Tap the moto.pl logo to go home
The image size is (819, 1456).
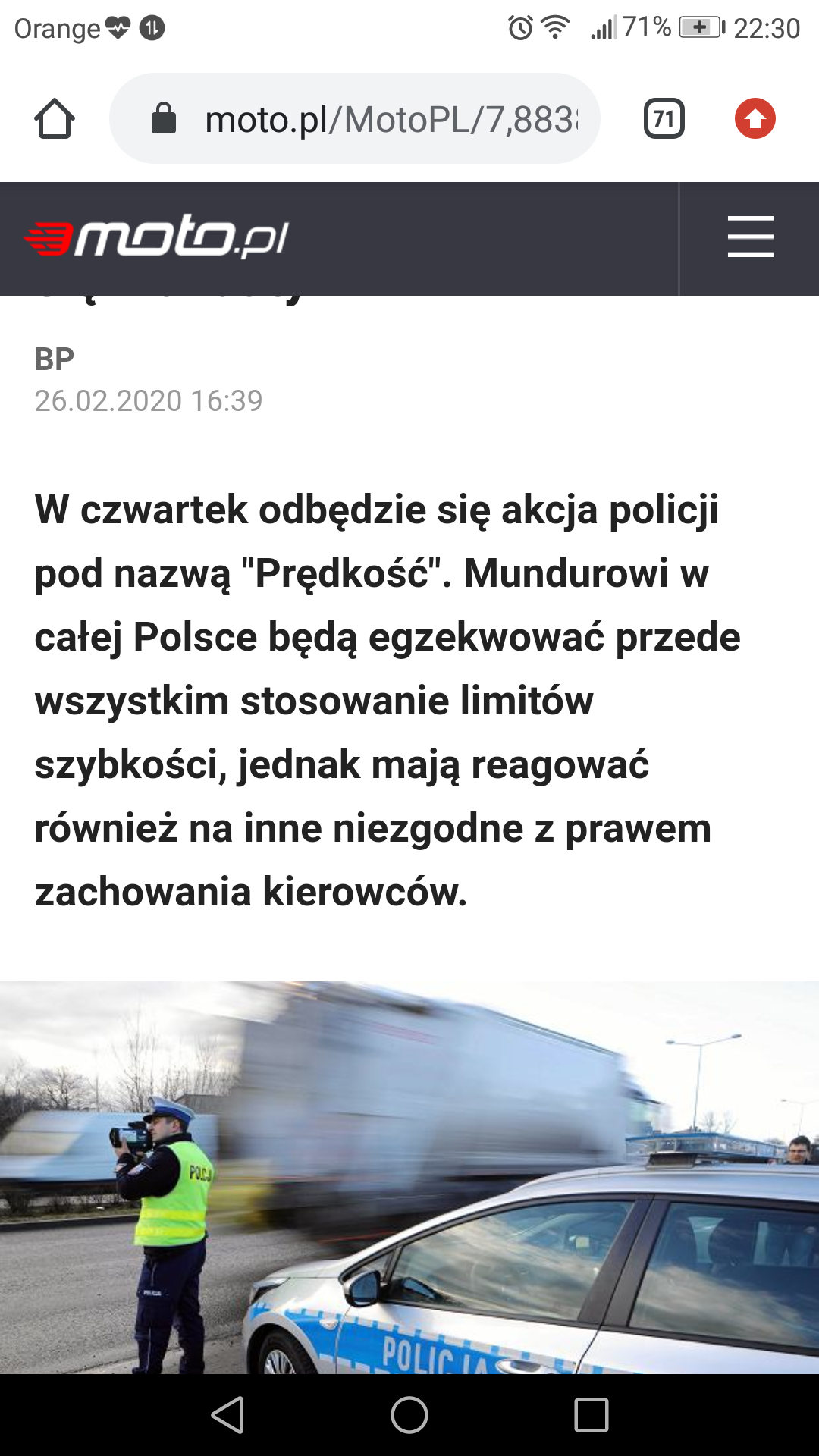pyautogui.click(x=157, y=237)
